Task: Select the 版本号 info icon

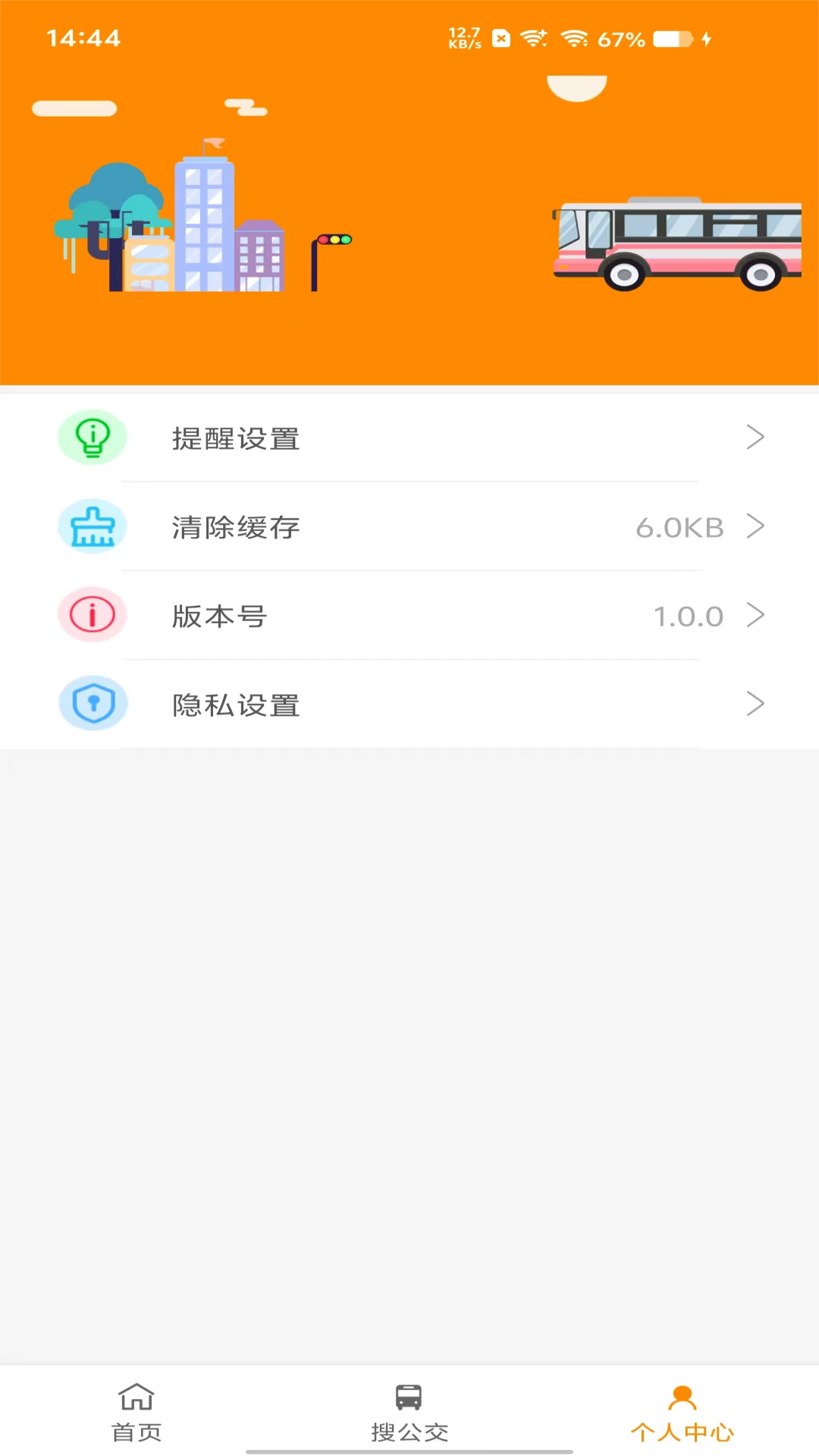Action: coord(92,615)
